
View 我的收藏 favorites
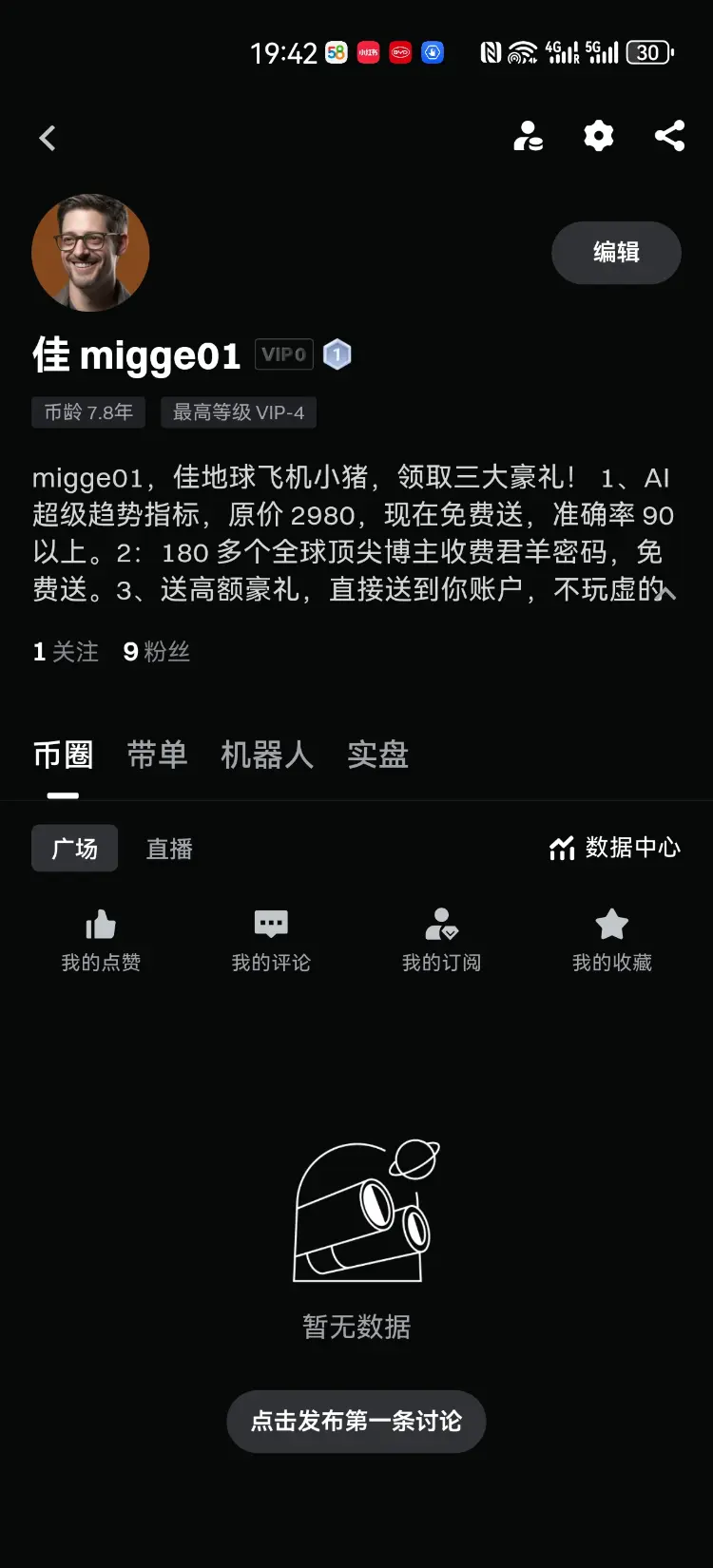611,939
